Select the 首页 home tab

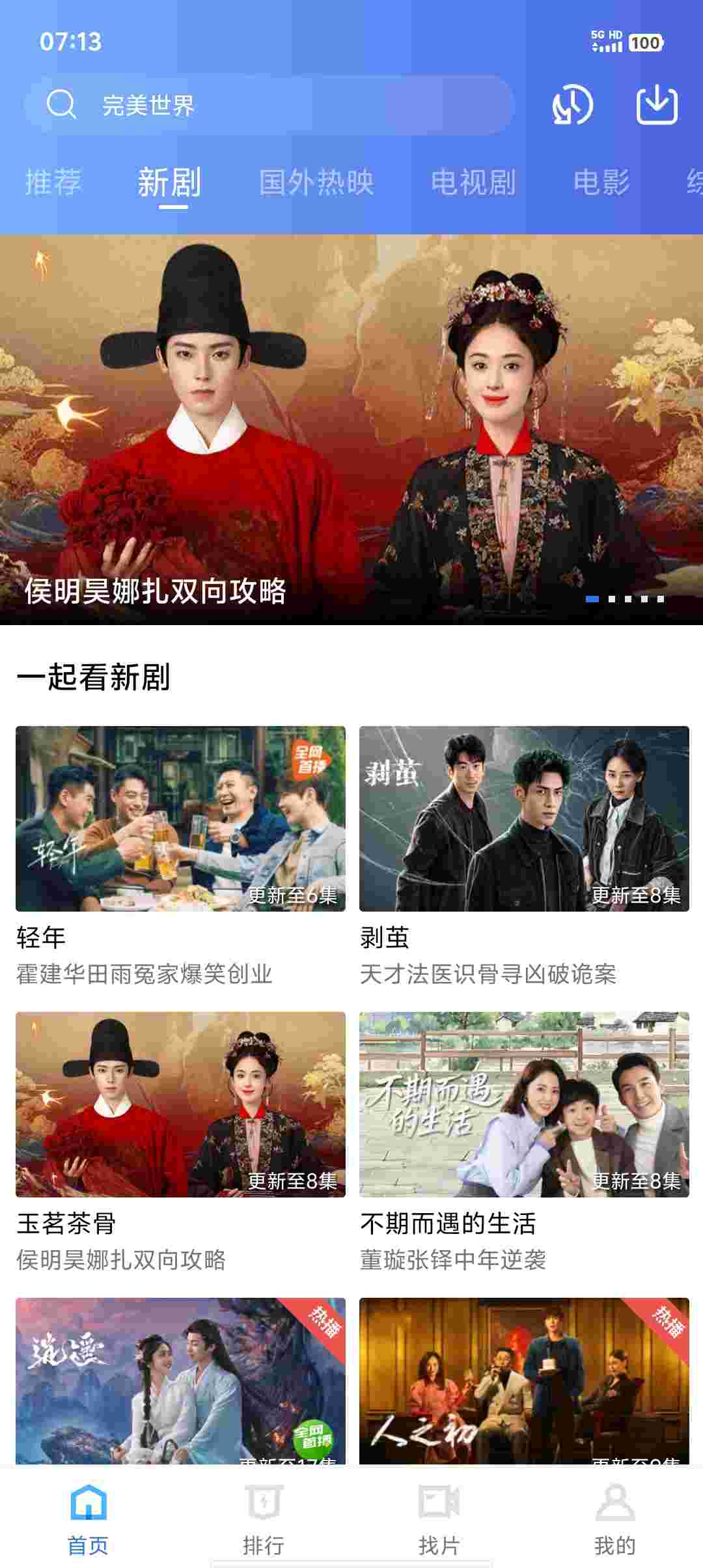(88, 1520)
